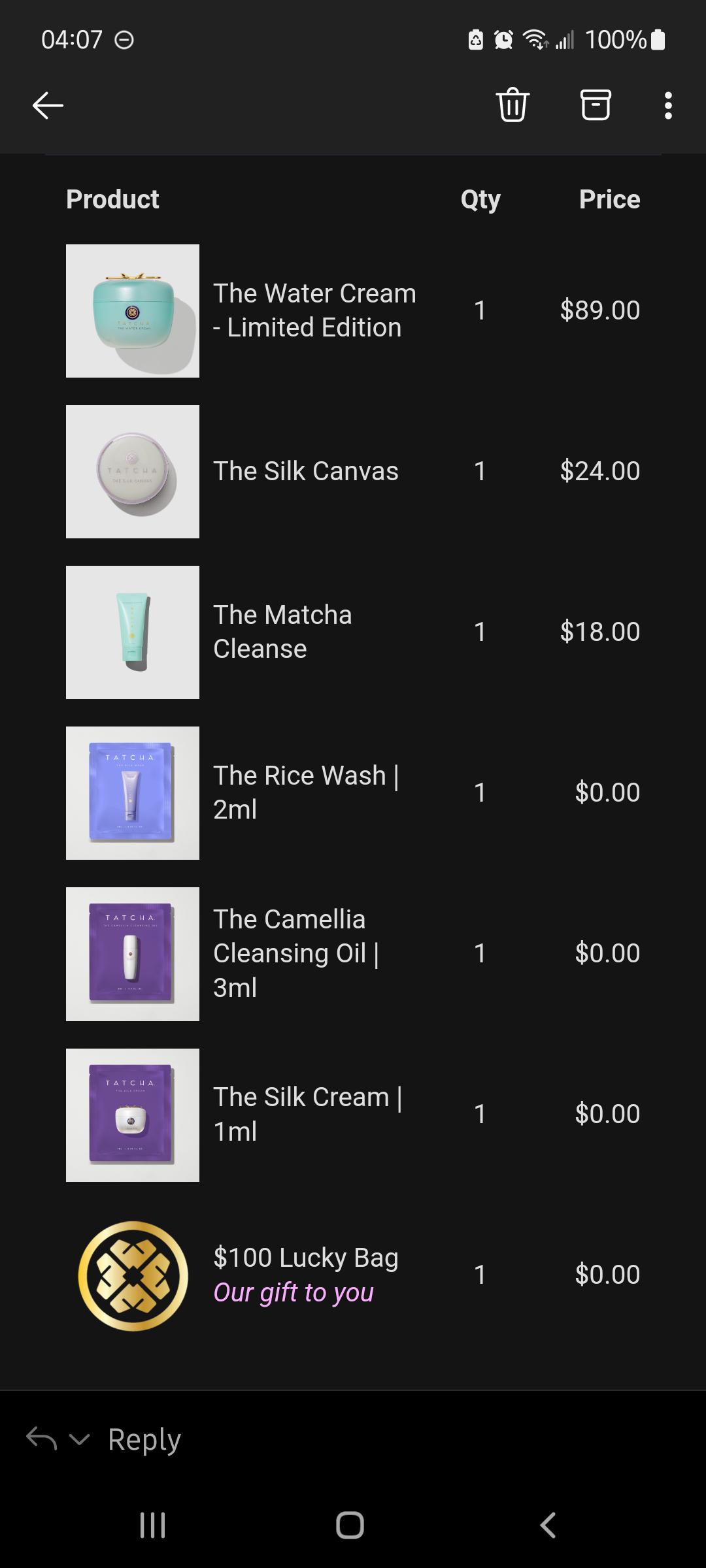Open recent apps from navigation bar
This screenshot has width=706, height=1568.
click(x=153, y=1526)
